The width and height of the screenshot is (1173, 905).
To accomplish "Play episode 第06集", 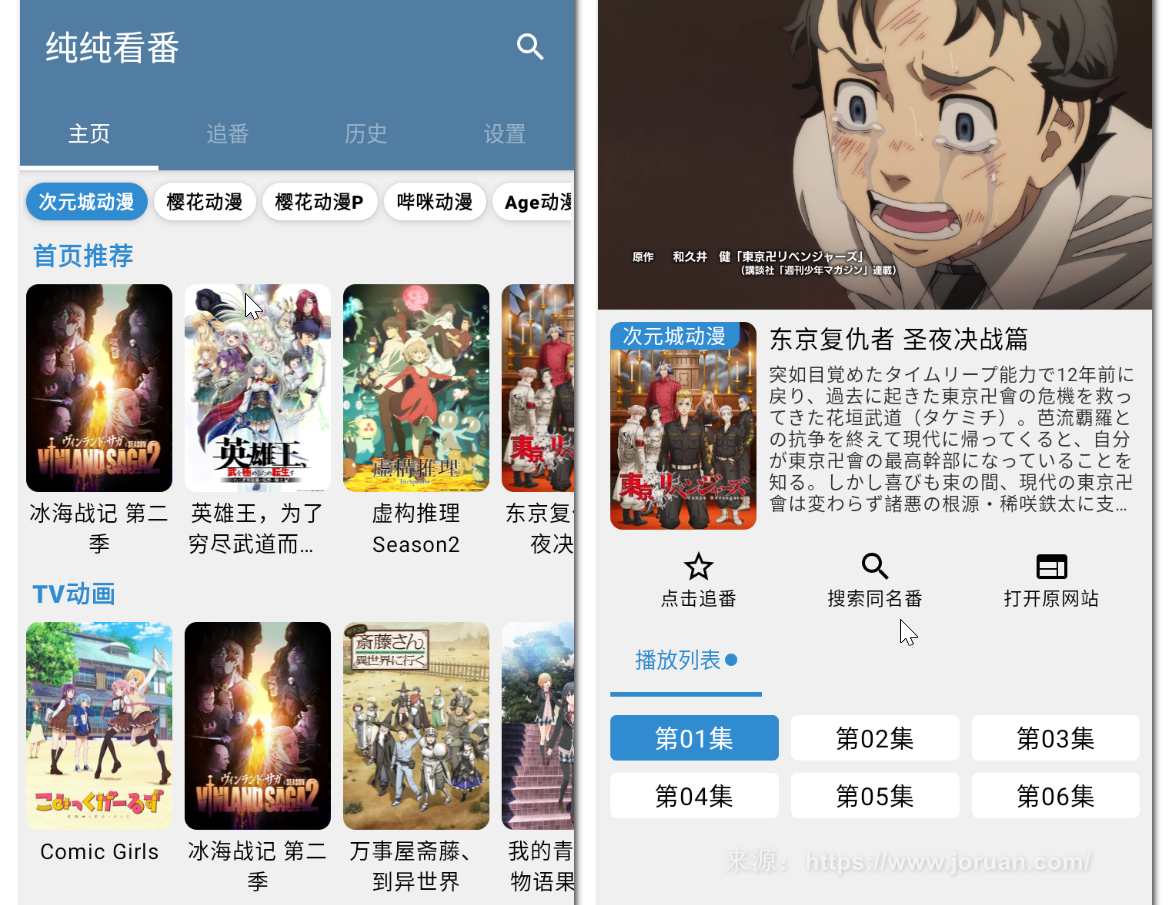I will (1055, 796).
